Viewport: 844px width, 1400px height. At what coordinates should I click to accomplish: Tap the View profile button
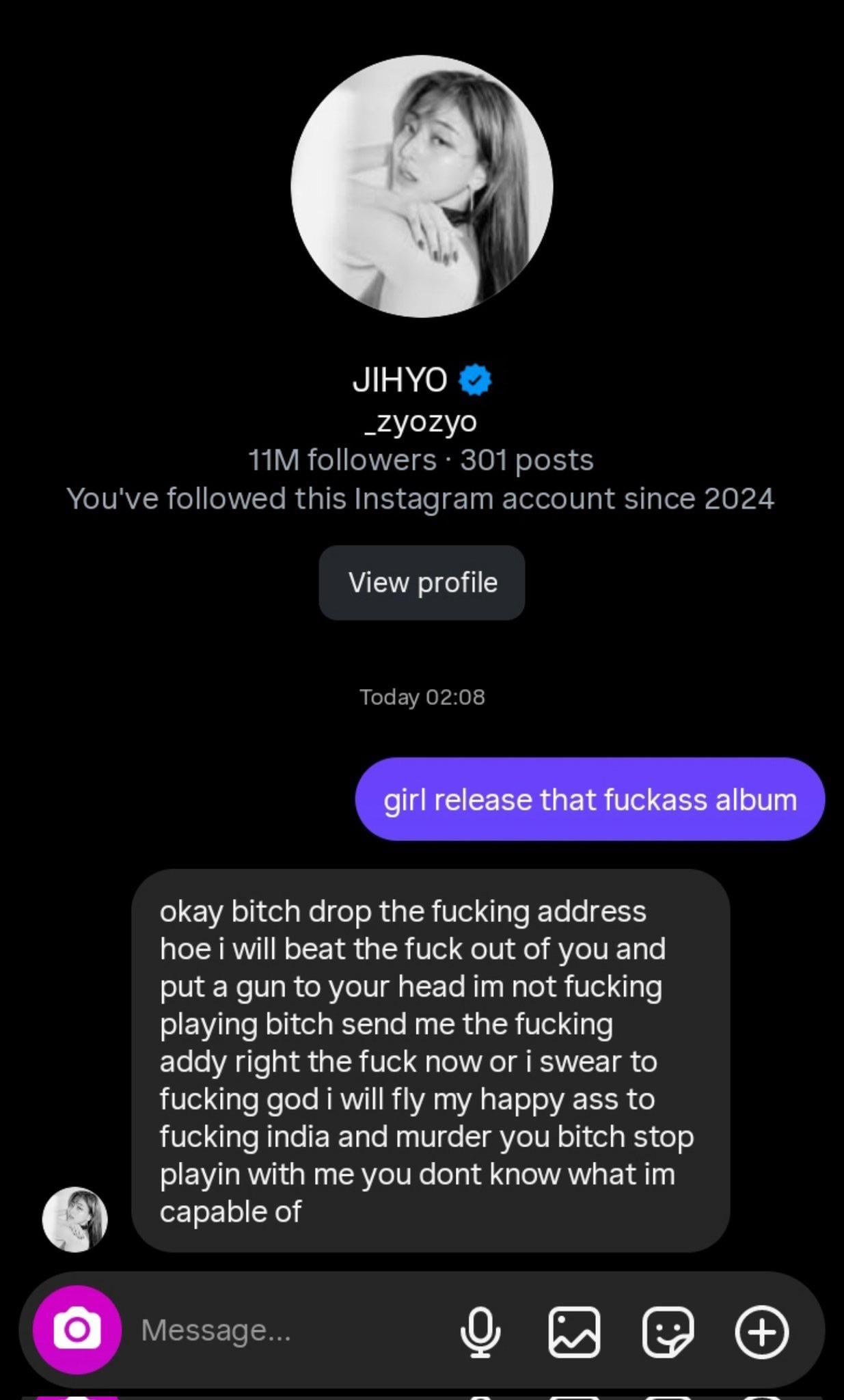[x=422, y=582]
